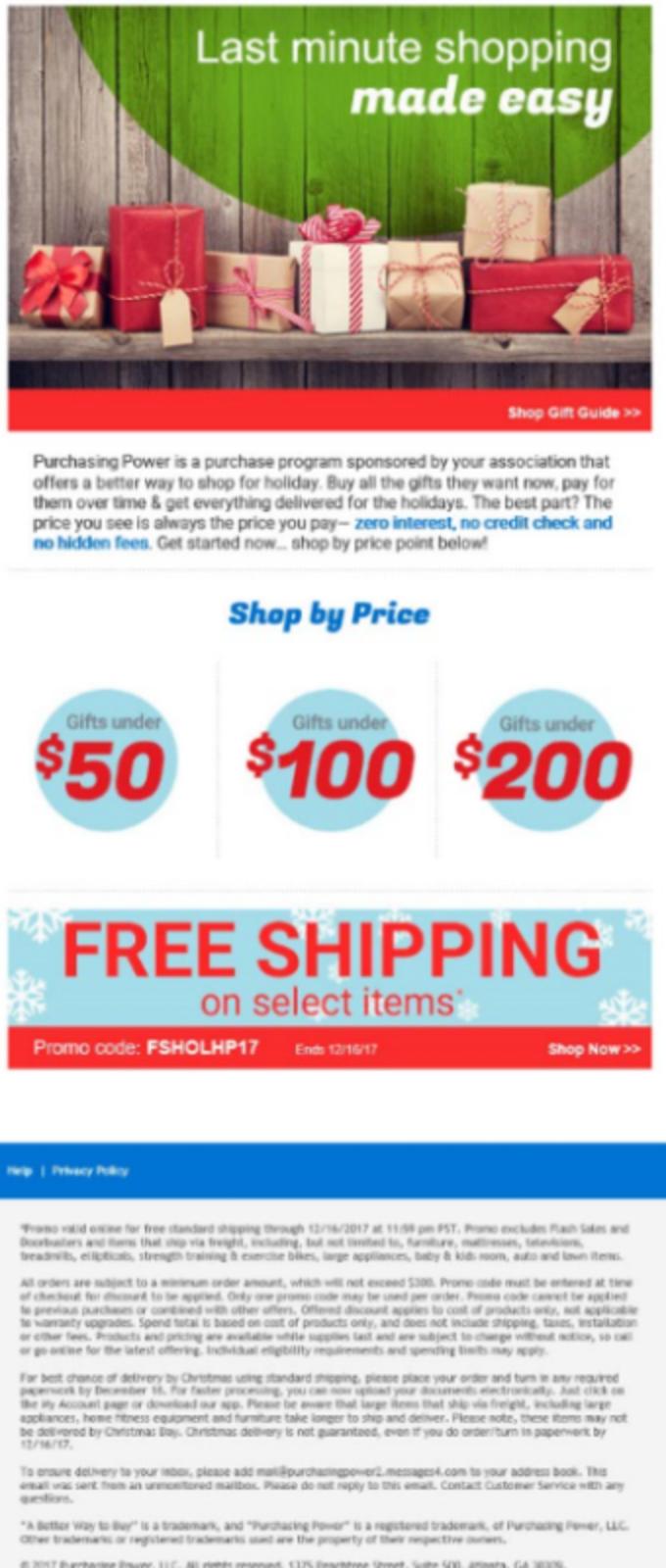
Task: Browse Gifts under $200
Action: pyautogui.click(x=545, y=759)
